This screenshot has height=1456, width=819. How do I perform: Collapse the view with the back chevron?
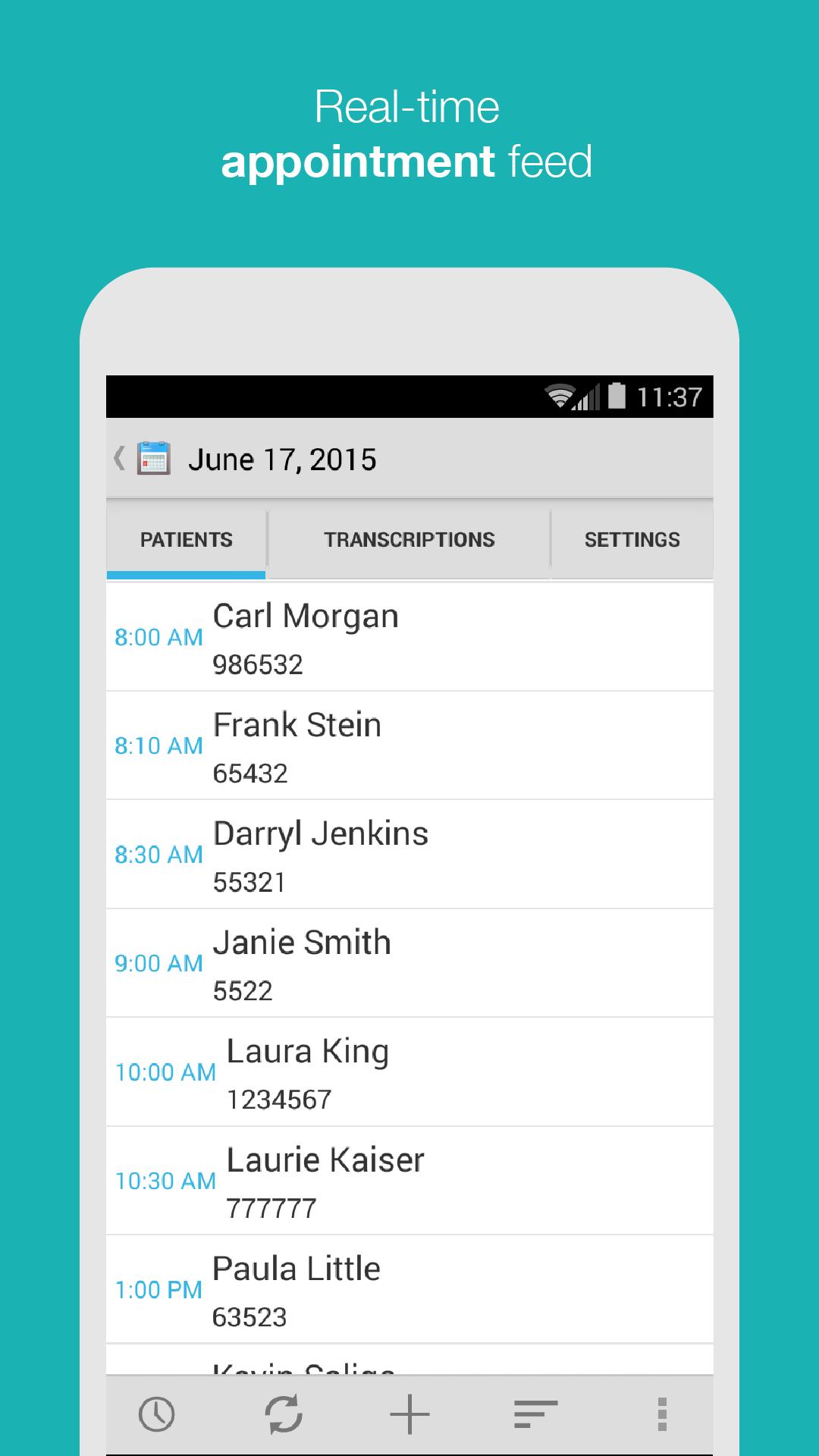120,458
